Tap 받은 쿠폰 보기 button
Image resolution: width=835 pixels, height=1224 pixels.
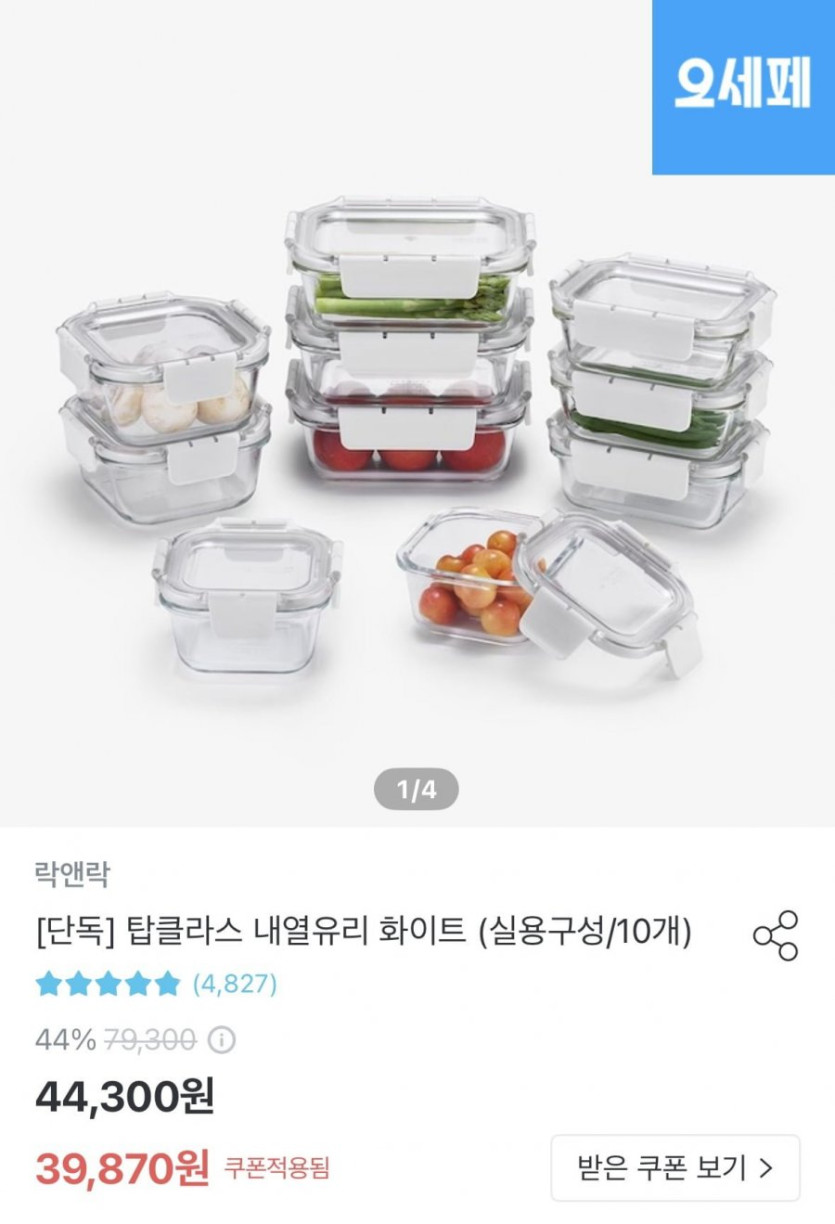[x=675, y=1167]
